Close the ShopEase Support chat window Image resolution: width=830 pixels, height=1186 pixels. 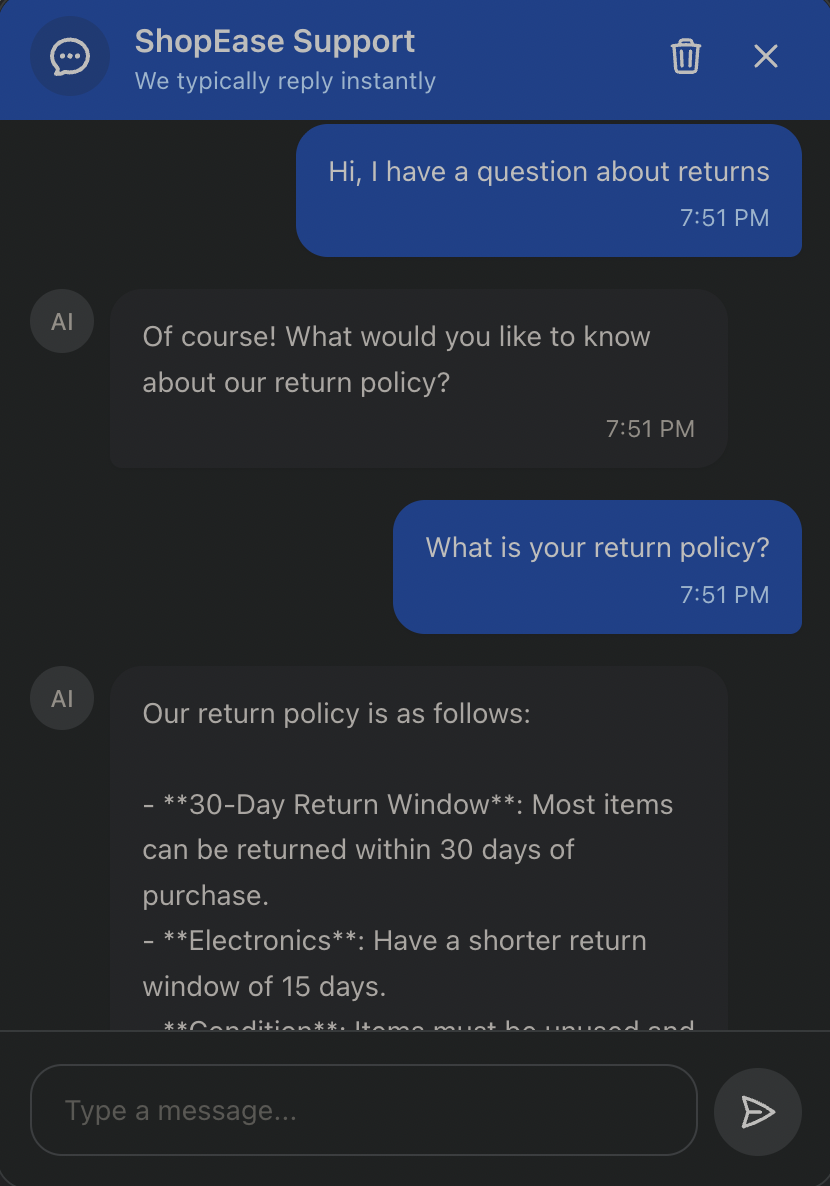pyautogui.click(x=765, y=56)
